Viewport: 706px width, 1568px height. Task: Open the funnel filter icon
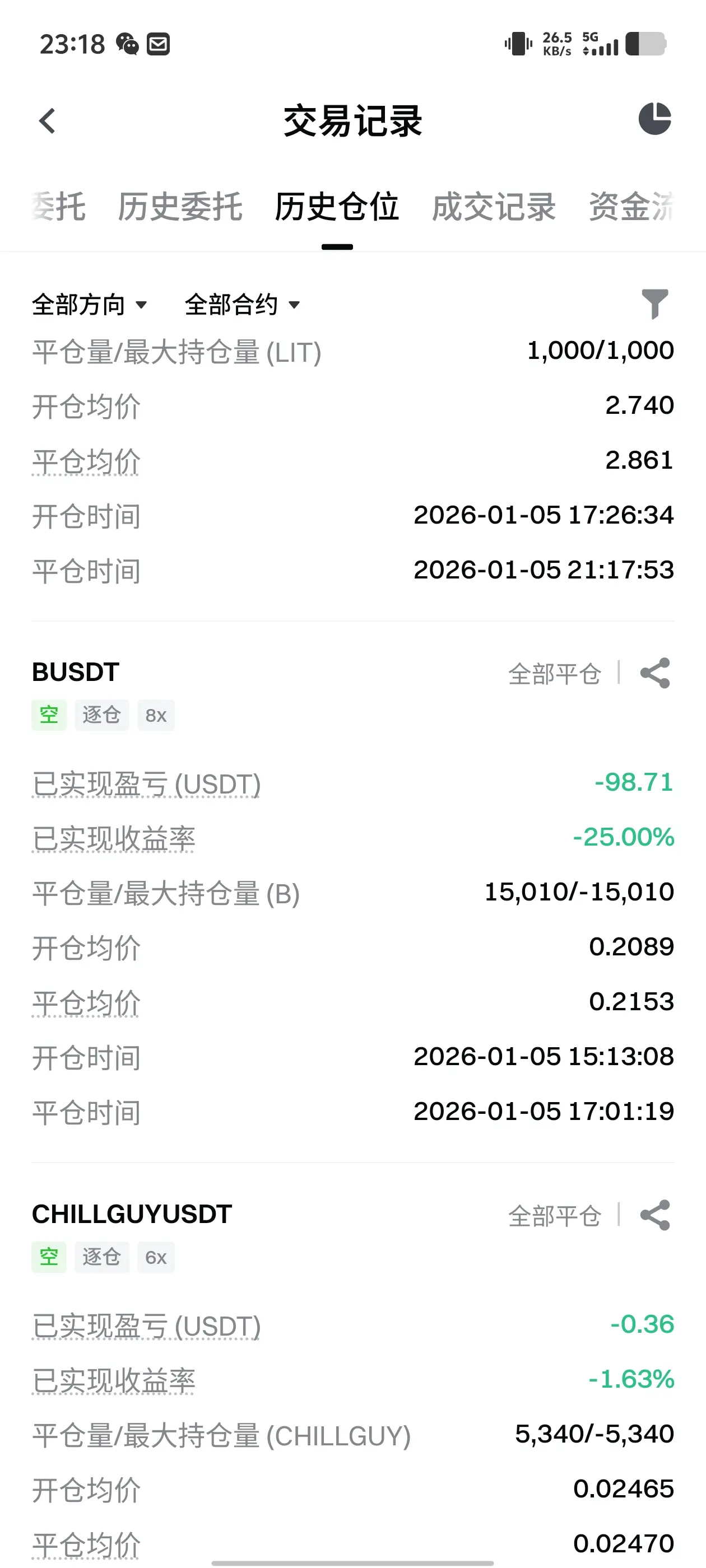coord(655,304)
